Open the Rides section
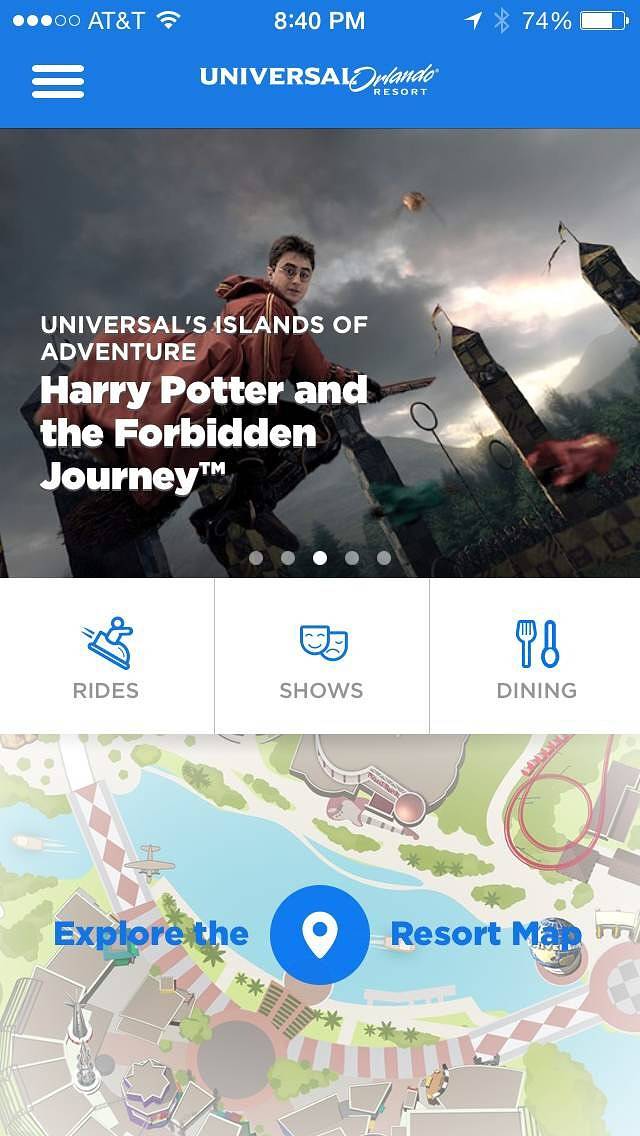This screenshot has height=1136, width=640. click(x=106, y=658)
